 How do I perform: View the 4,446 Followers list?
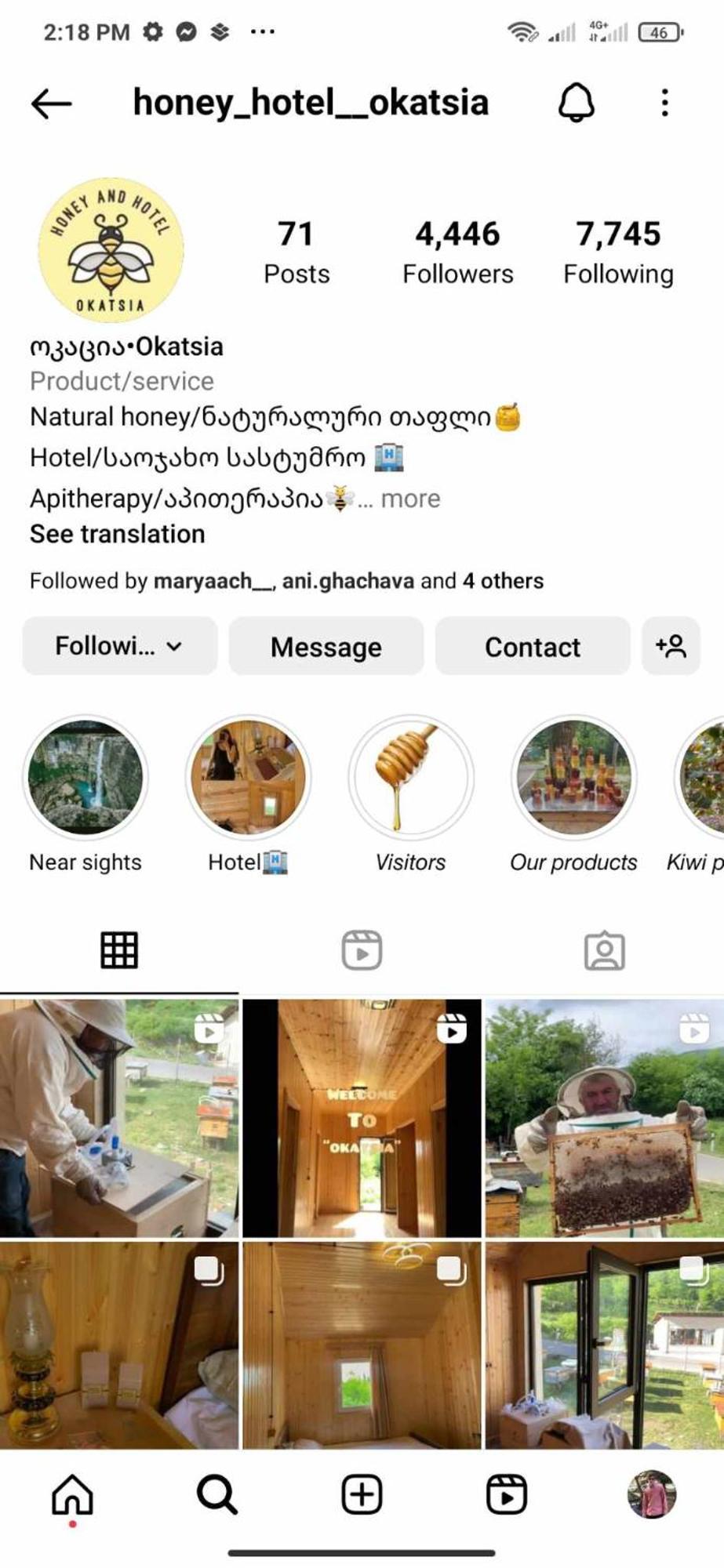coord(457,251)
